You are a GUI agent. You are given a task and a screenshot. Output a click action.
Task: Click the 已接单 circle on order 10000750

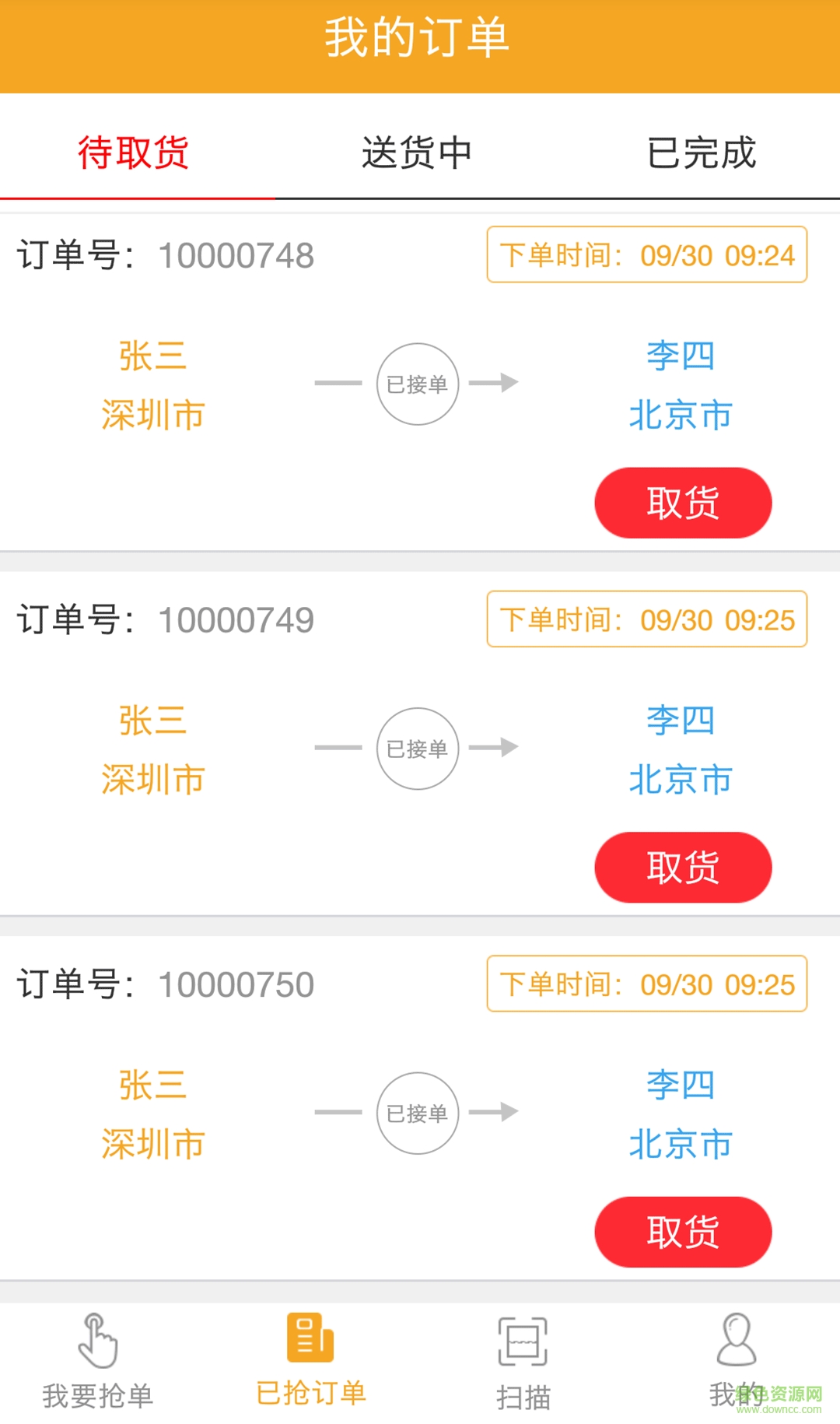click(x=418, y=1113)
